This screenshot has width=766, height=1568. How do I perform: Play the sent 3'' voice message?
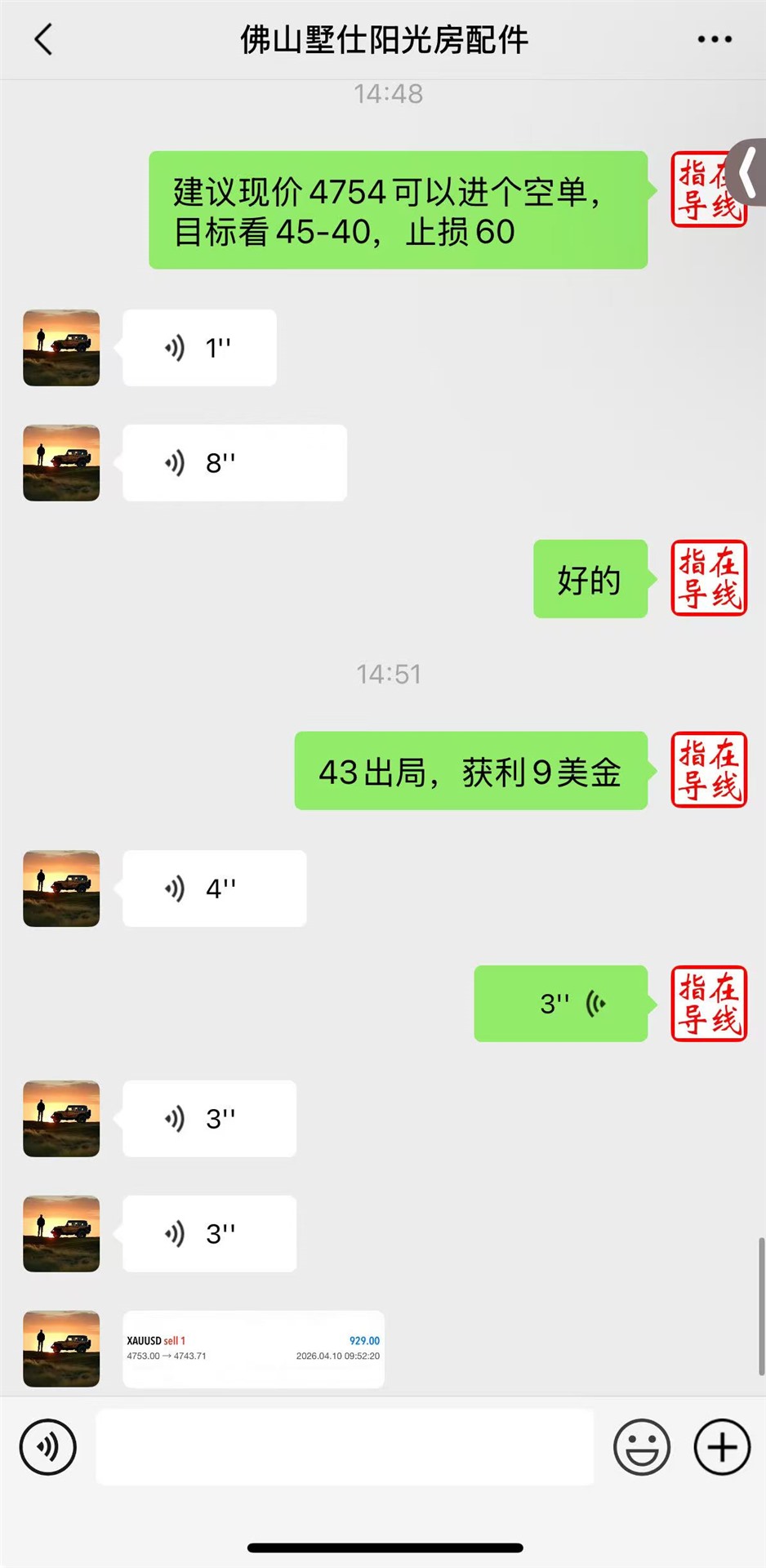(560, 1004)
